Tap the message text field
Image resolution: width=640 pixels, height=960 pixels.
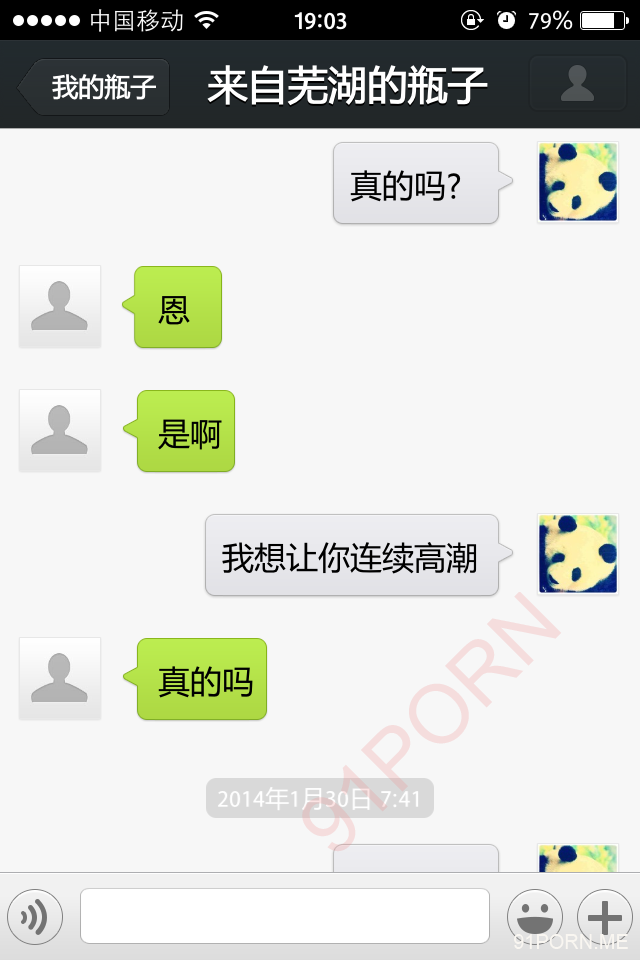[x=285, y=916]
